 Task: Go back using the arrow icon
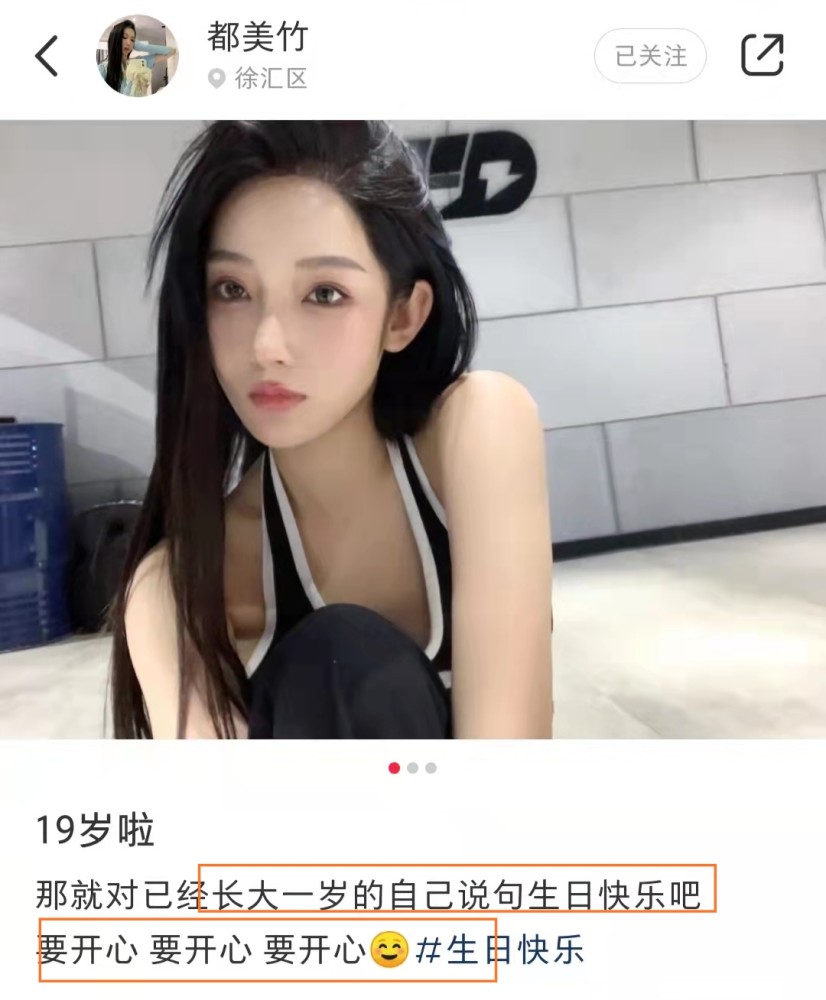(46, 56)
